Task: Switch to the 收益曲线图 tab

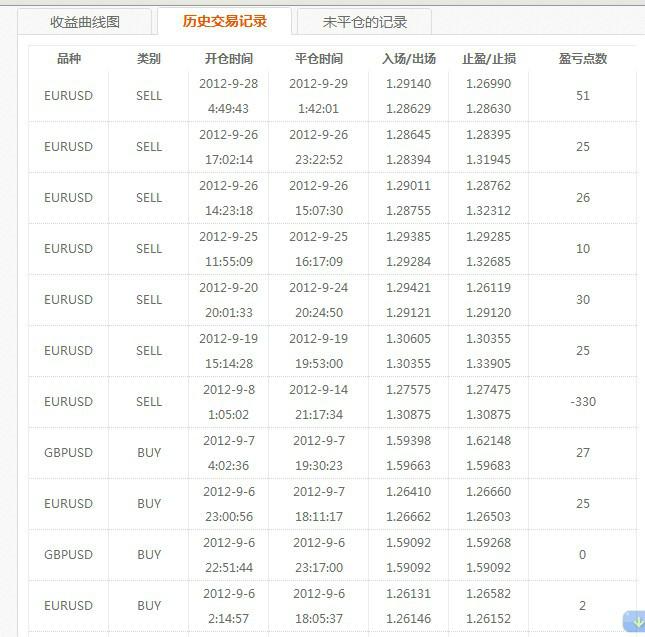Action: pos(85,22)
